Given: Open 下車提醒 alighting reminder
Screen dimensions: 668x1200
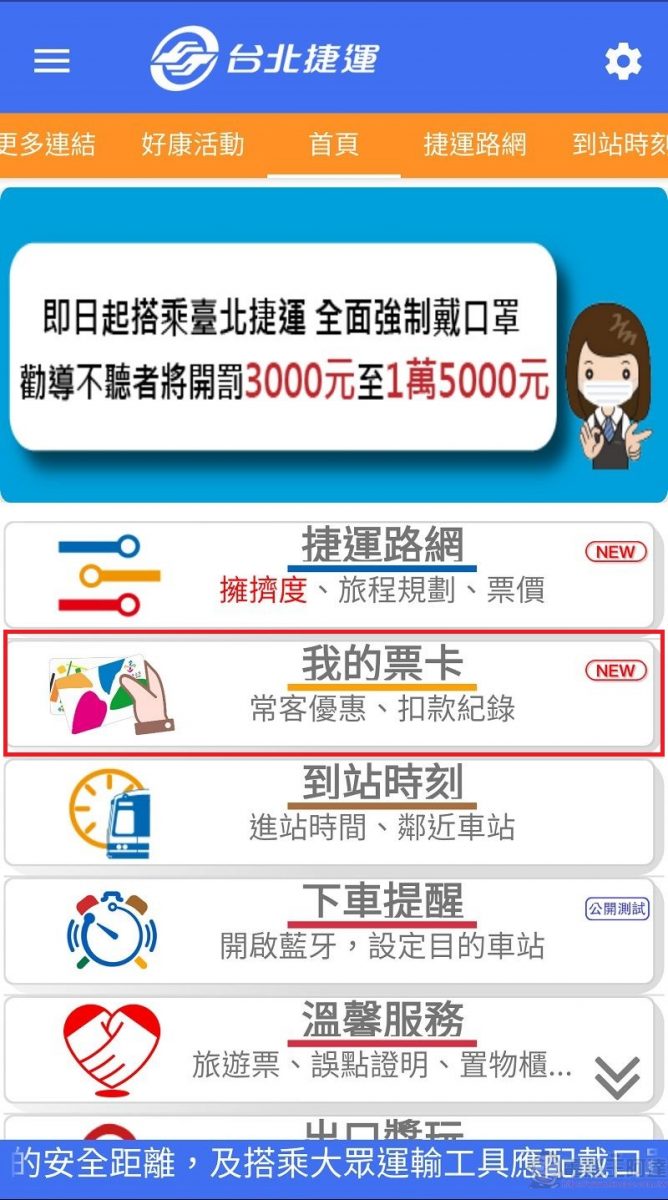Looking at the screenshot, I should coord(332,930).
